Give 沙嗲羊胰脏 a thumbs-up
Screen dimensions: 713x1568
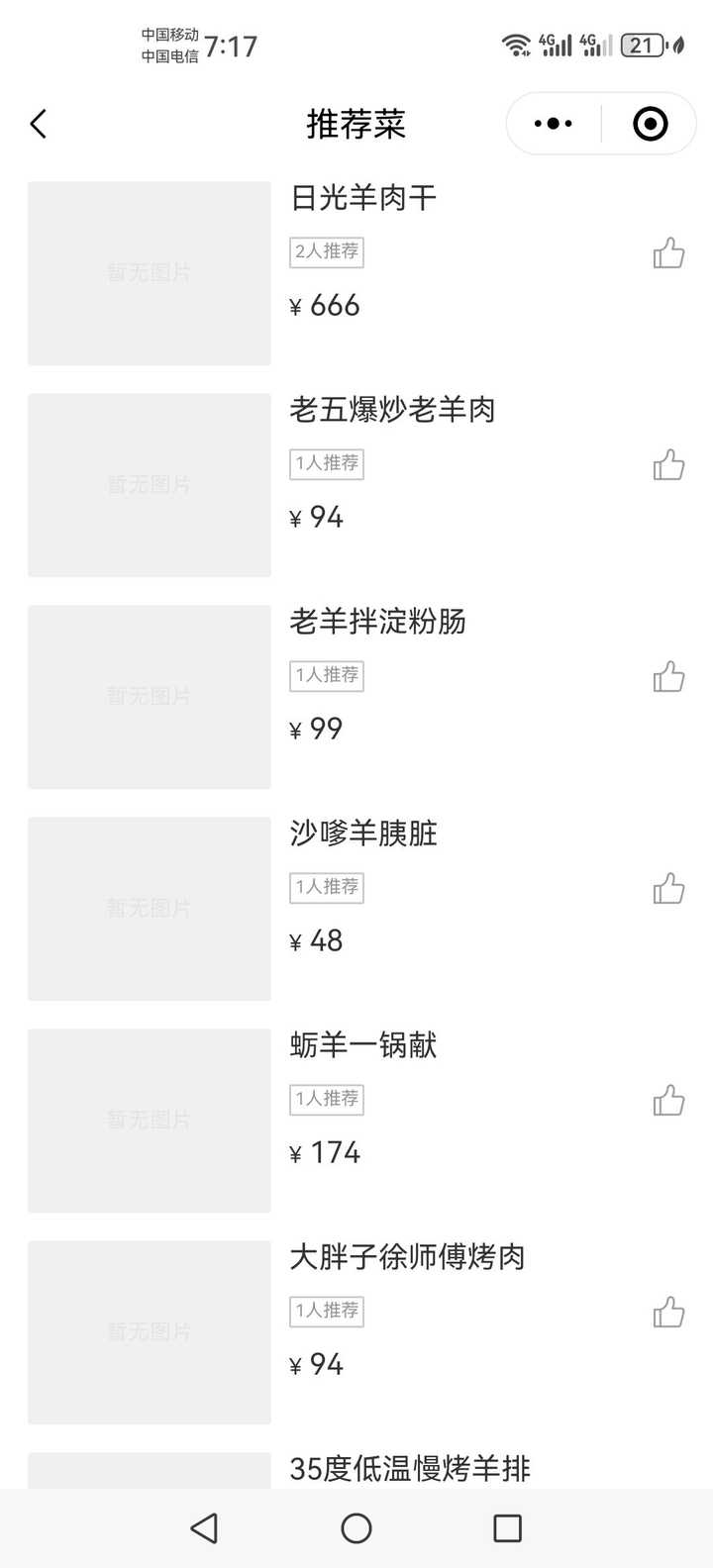[668, 889]
